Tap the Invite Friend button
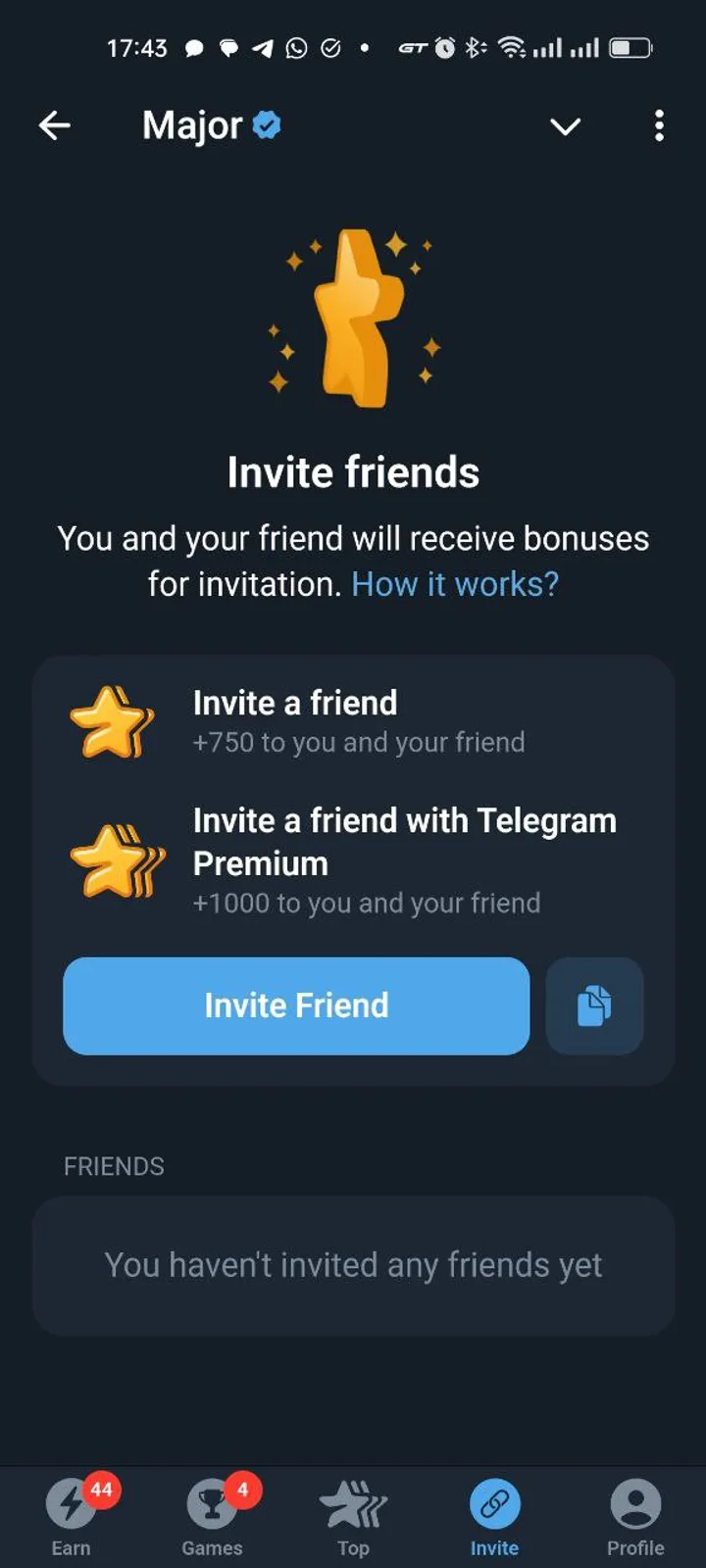 [x=296, y=1005]
